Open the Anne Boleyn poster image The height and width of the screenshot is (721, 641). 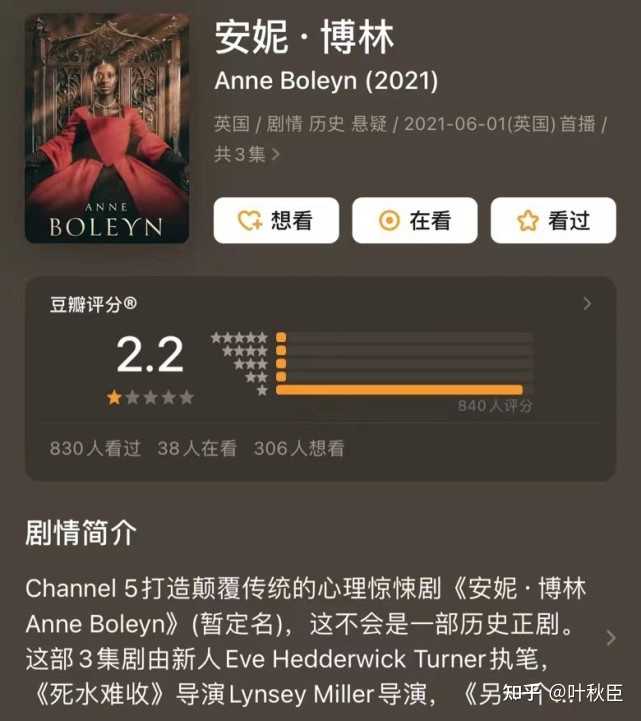click(107, 127)
